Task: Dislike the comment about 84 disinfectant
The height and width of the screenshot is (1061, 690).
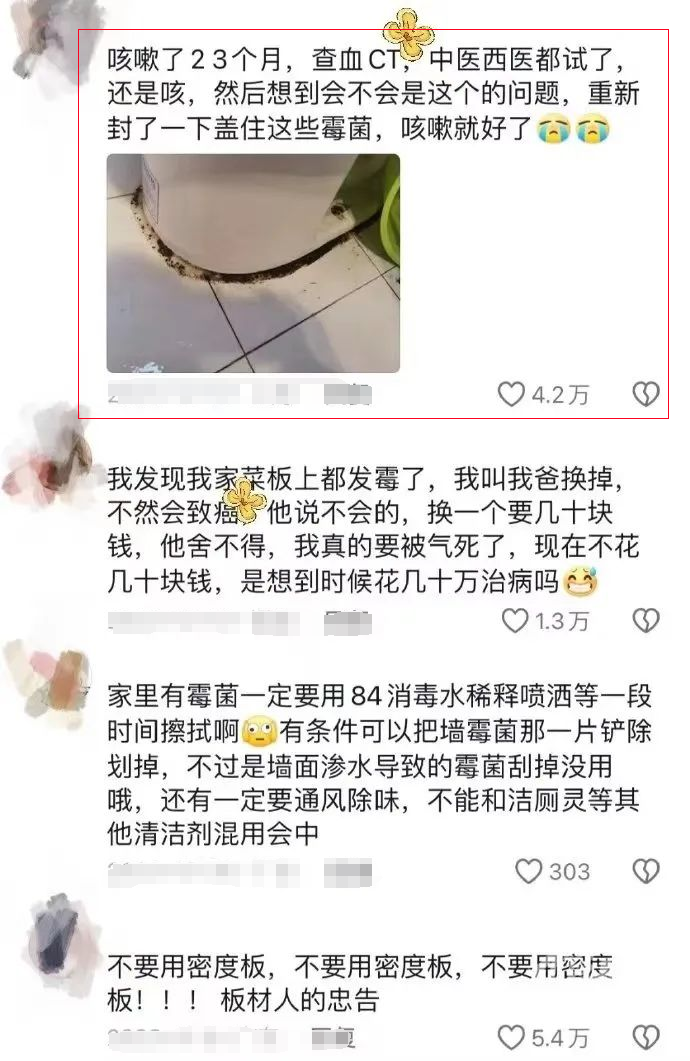Action: pyautogui.click(x=647, y=871)
